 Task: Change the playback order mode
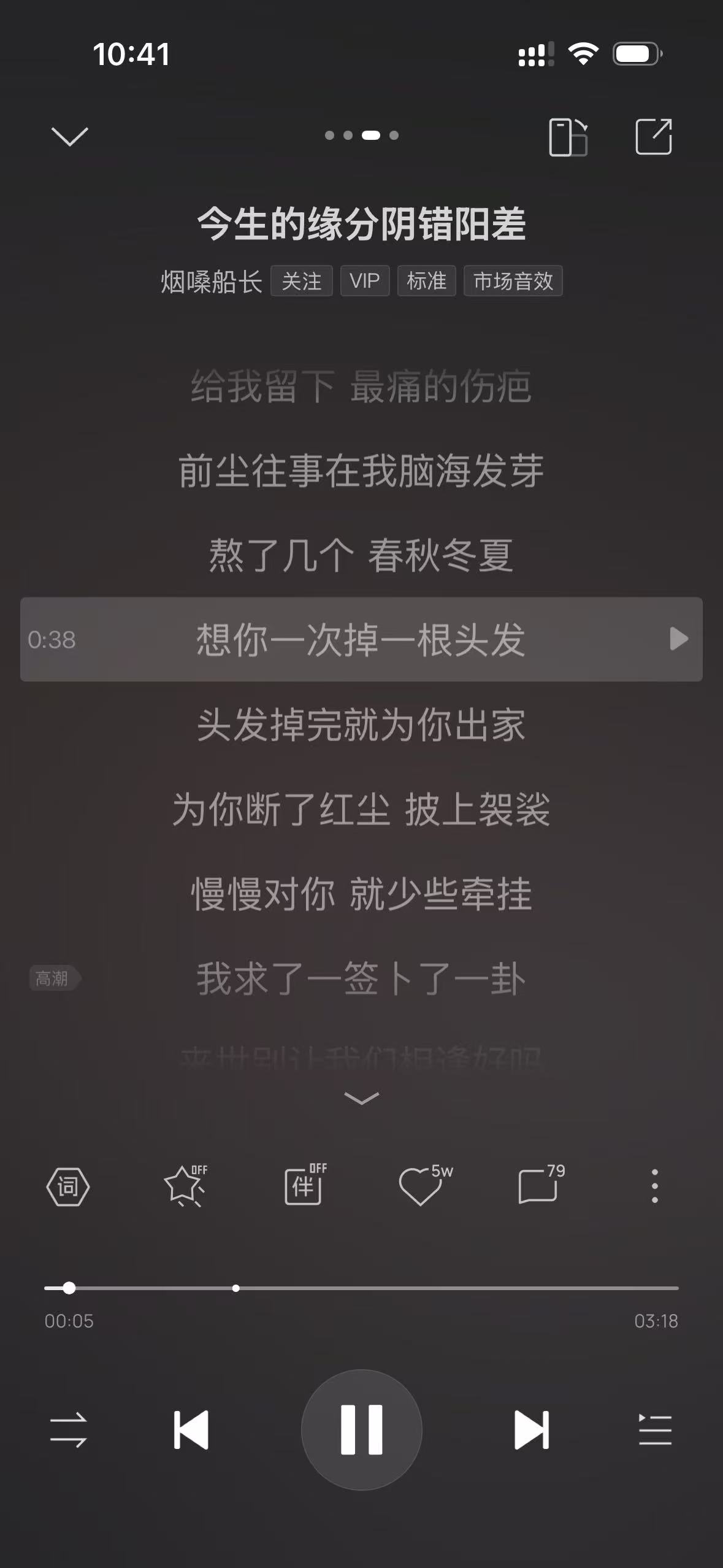pos(68,1430)
